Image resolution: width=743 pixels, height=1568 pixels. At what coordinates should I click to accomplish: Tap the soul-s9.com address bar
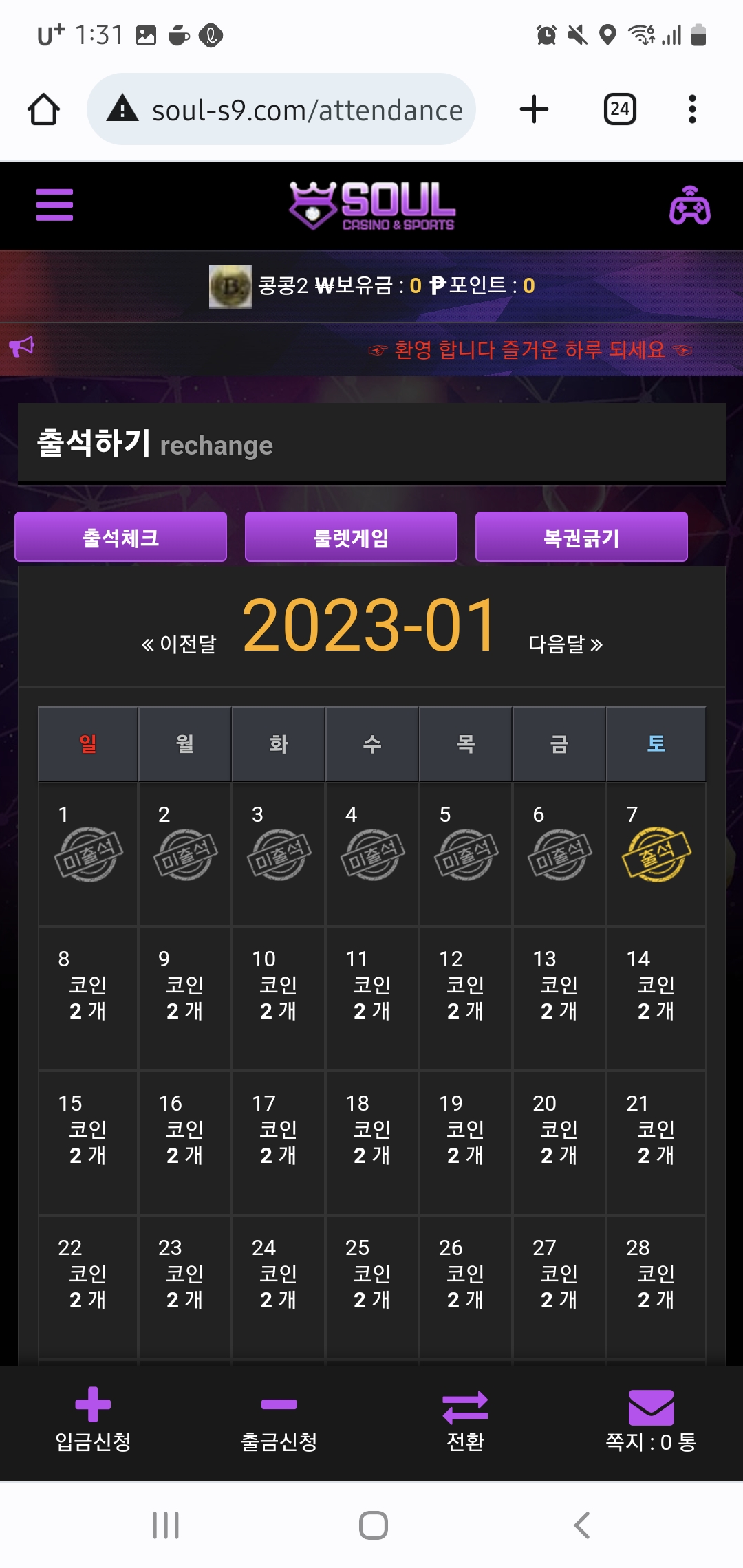click(282, 109)
